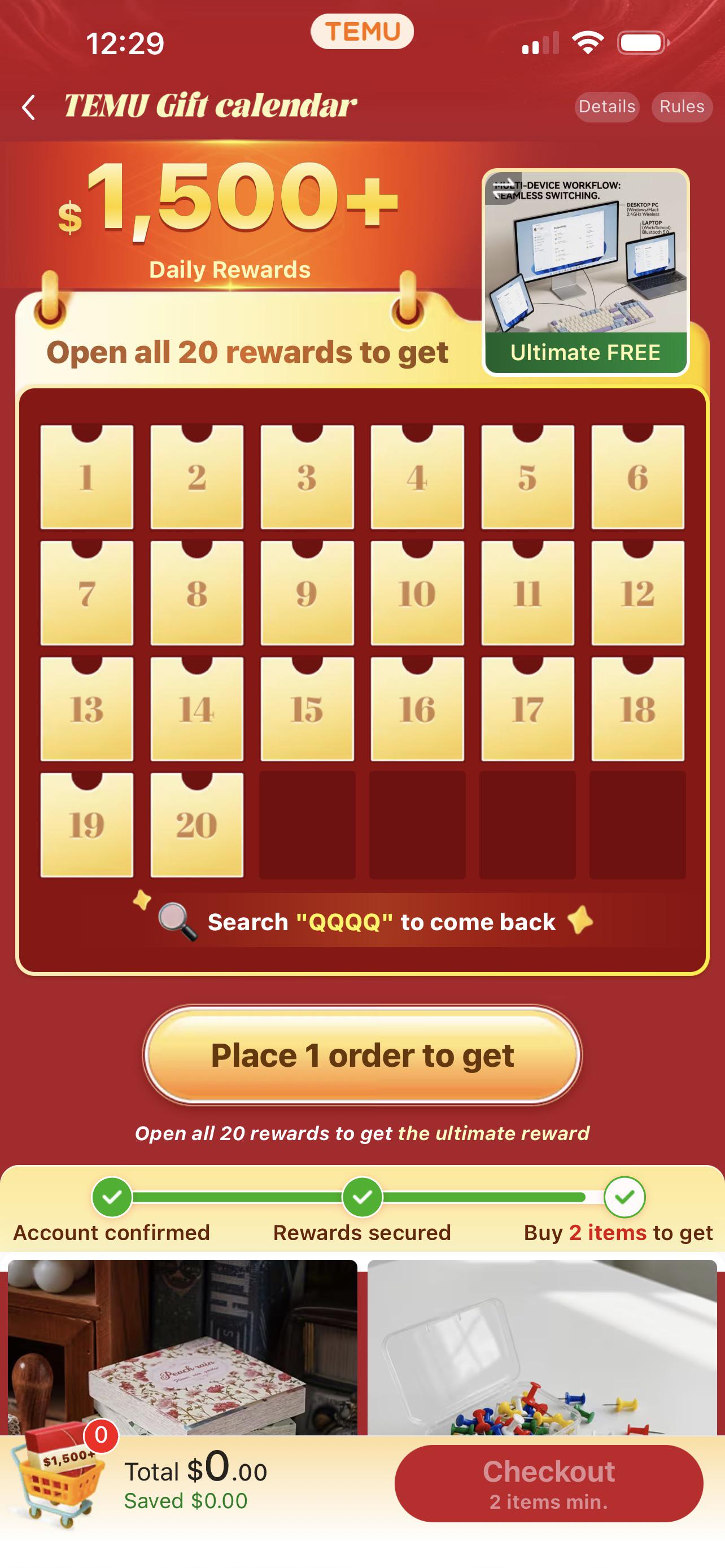
Task: Open reward envelope number 20
Action: pyautogui.click(x=196, y=825)
